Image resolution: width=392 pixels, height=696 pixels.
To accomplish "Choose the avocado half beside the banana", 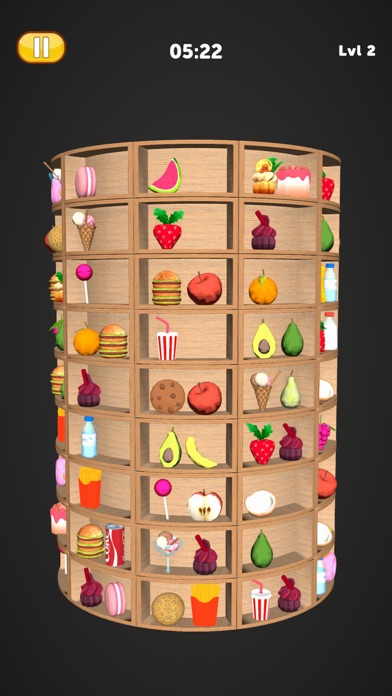I will pyautogui.click(x=170, y=448).
